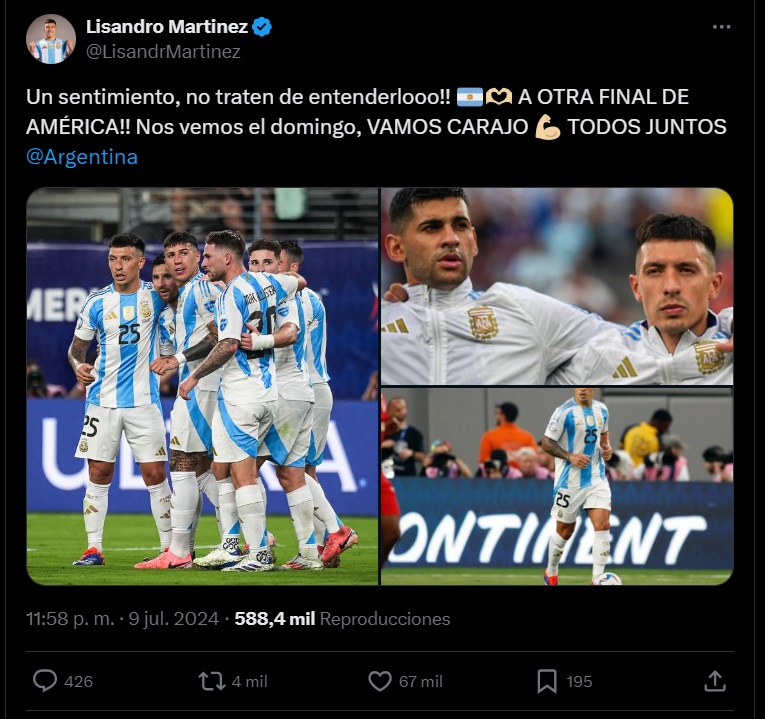Open the team celebration photo

[x=202, y=386]
